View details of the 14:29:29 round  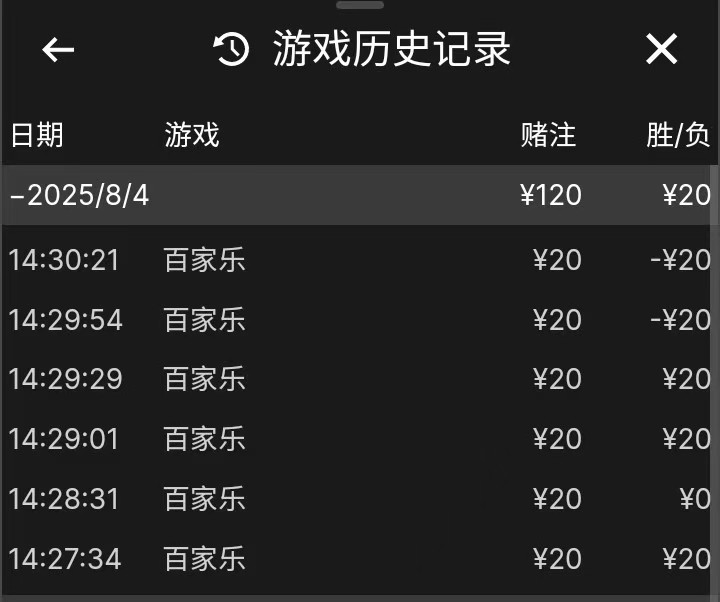tap(358, 379)
